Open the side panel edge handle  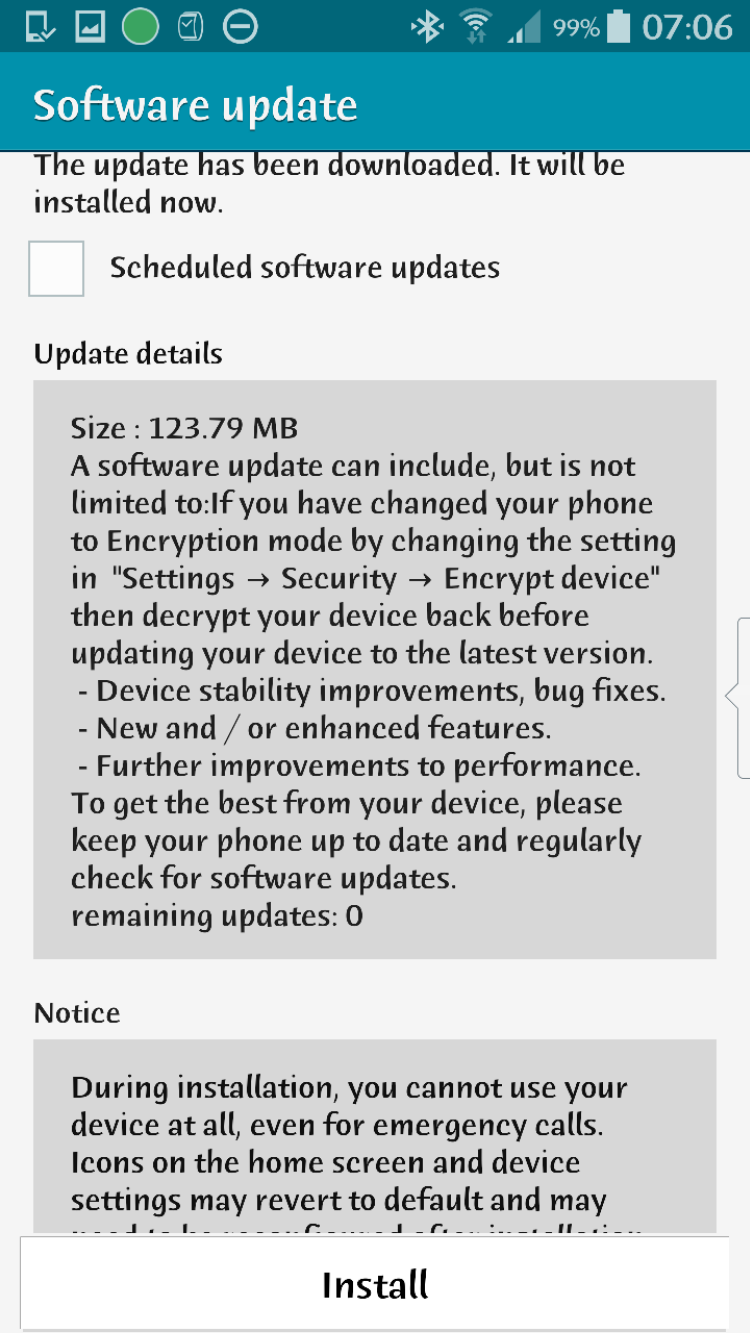point(740,696)
